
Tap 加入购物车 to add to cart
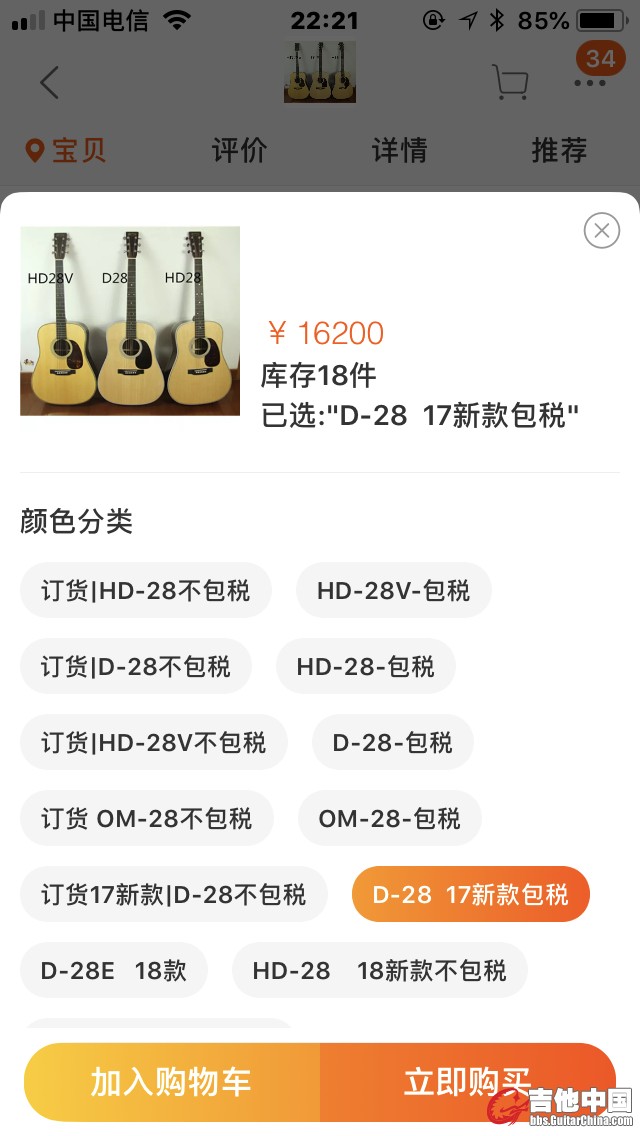tap(171, 1081)
